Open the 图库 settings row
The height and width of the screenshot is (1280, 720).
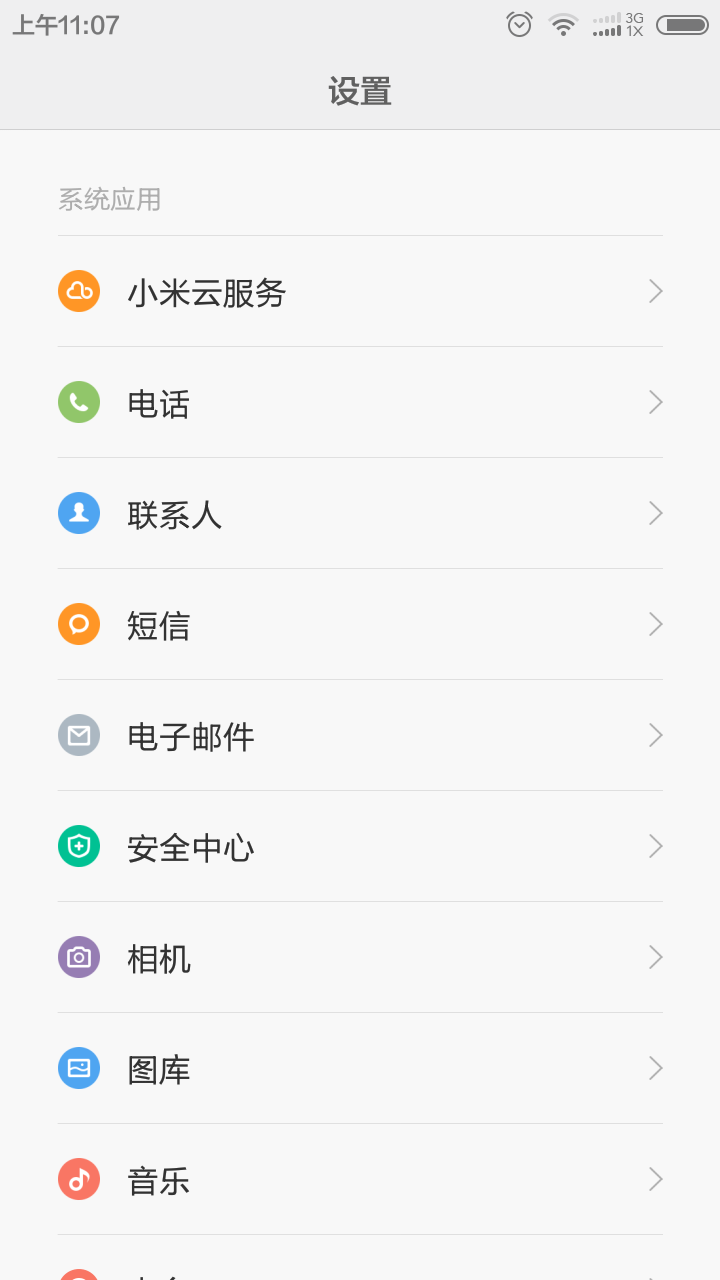click(x=360, y=1069)
